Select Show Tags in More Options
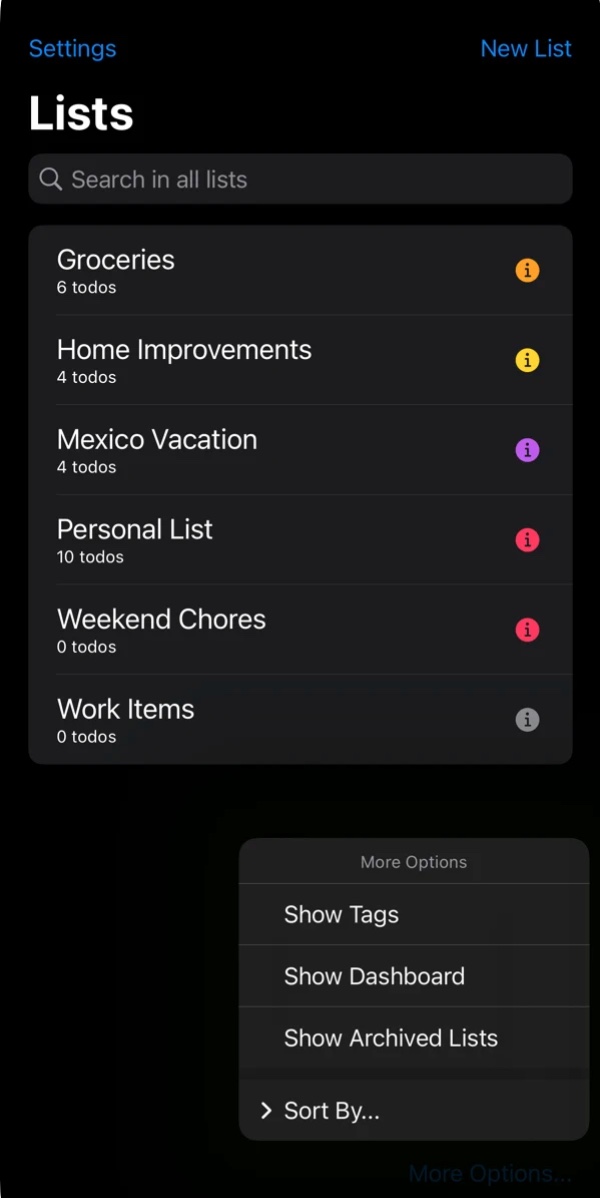The width and height of the screenshot is (600, 1198). pyautogui.click(x=412, y=914)
